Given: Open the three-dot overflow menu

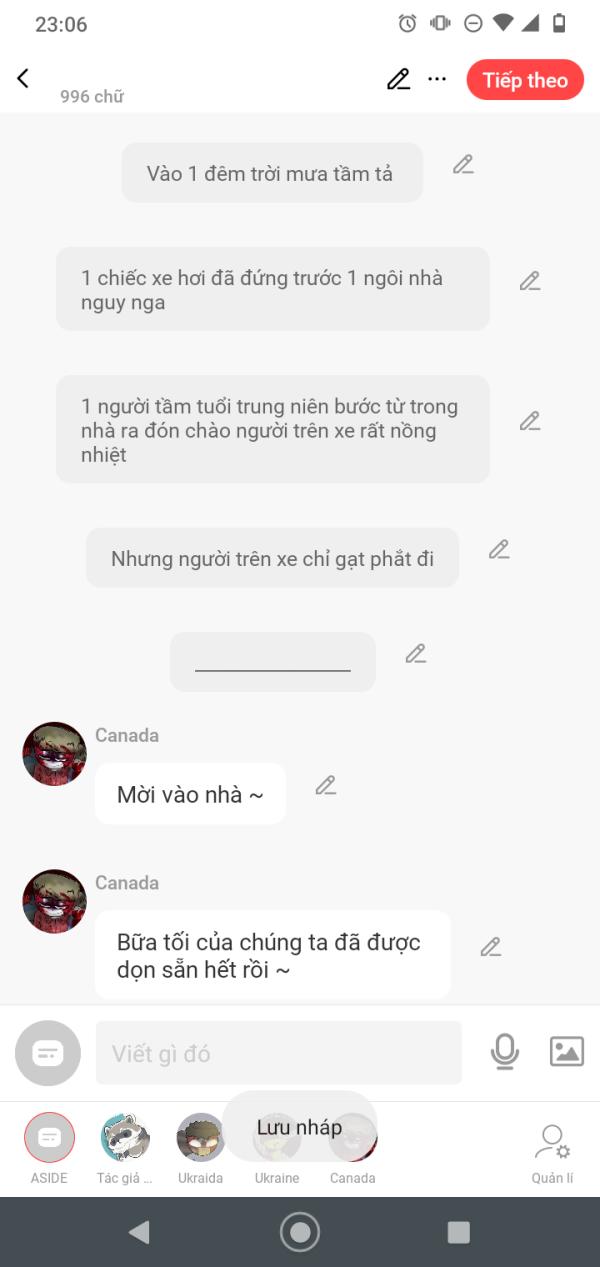Looking at the screenshot, I should click(437, 79).
